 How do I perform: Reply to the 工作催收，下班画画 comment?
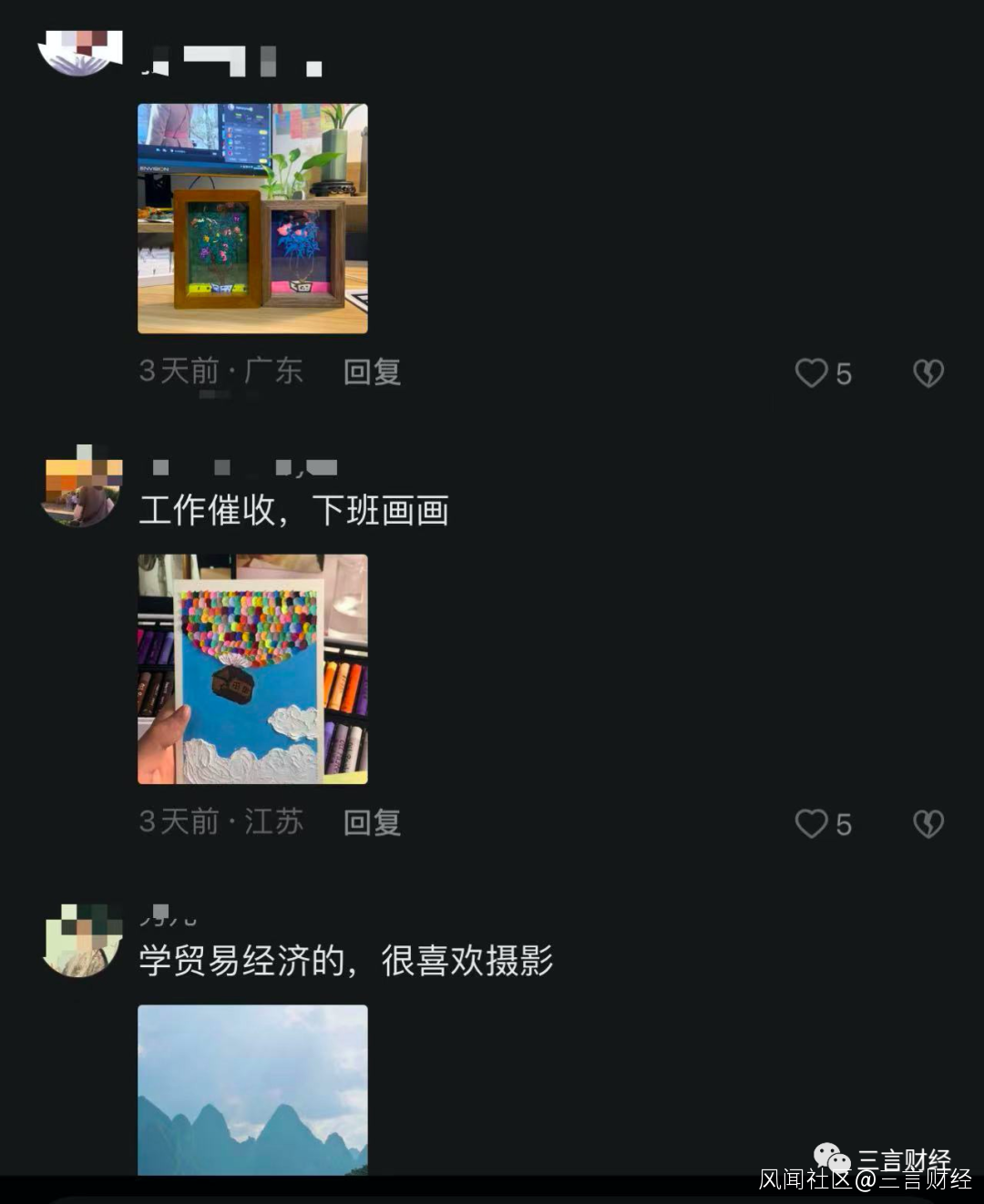coord(372,822)
